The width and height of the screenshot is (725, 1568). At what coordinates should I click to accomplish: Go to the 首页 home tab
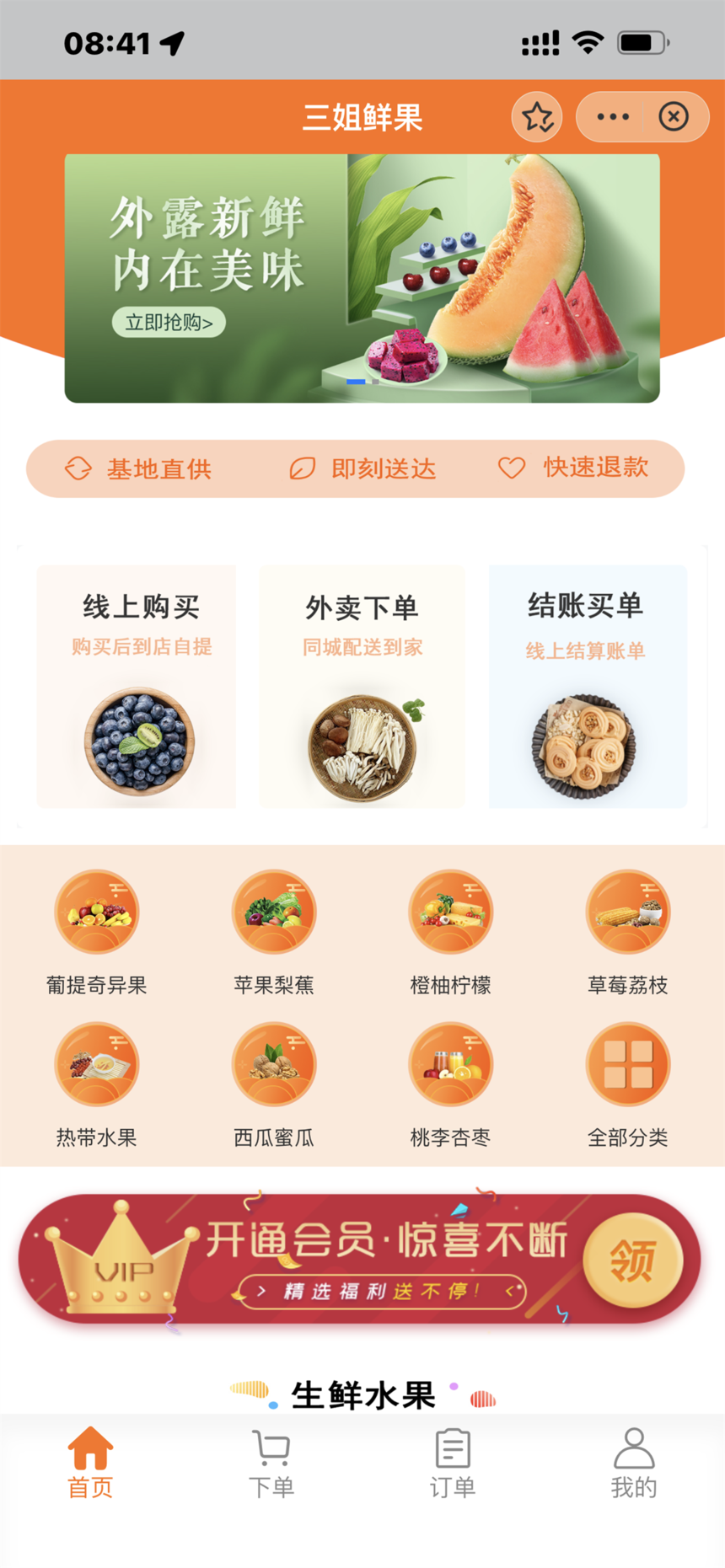pyautogui.click(x=90, y=1464)
